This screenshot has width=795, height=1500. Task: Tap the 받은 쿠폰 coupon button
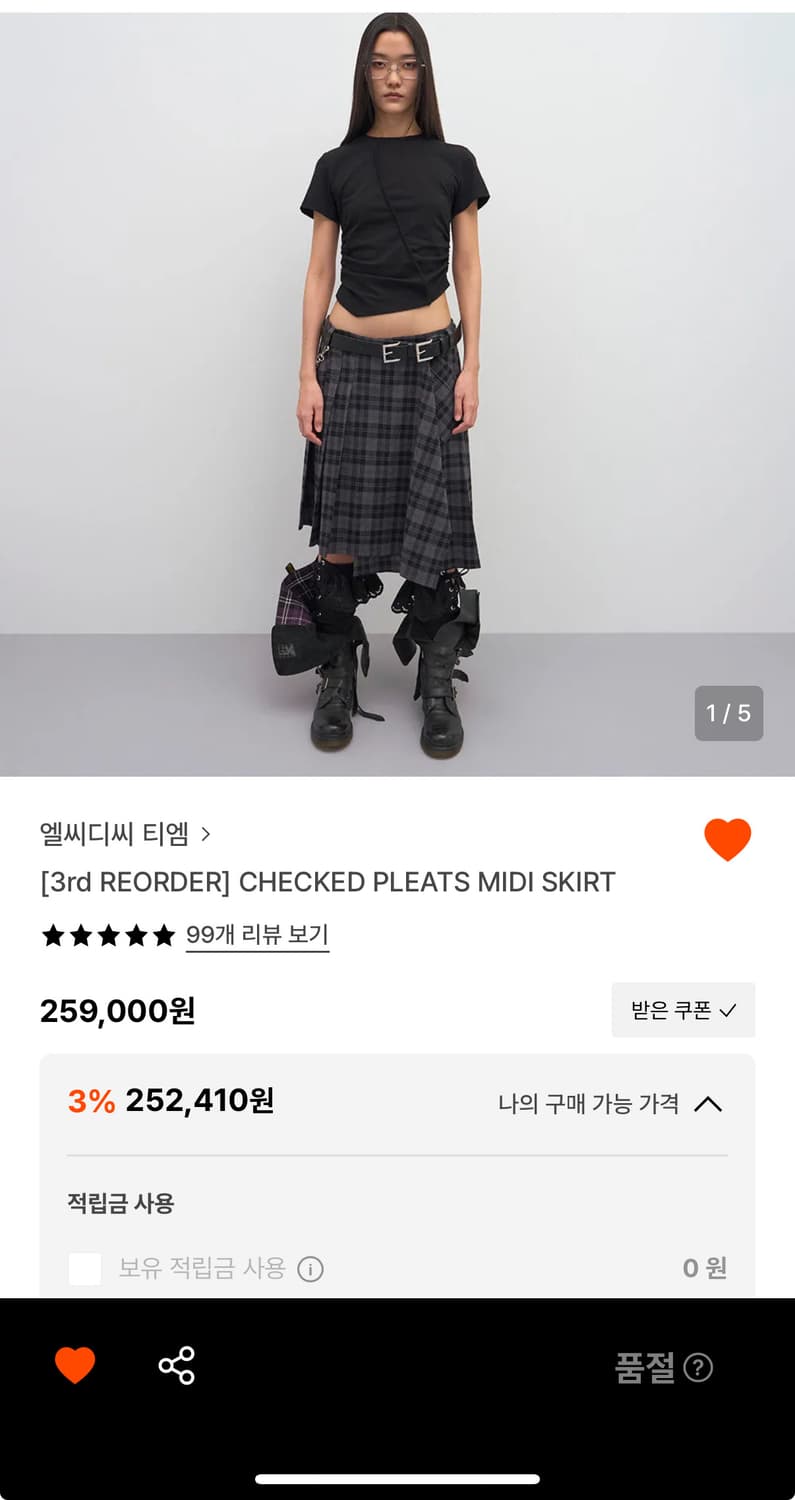click(683, 1010)
